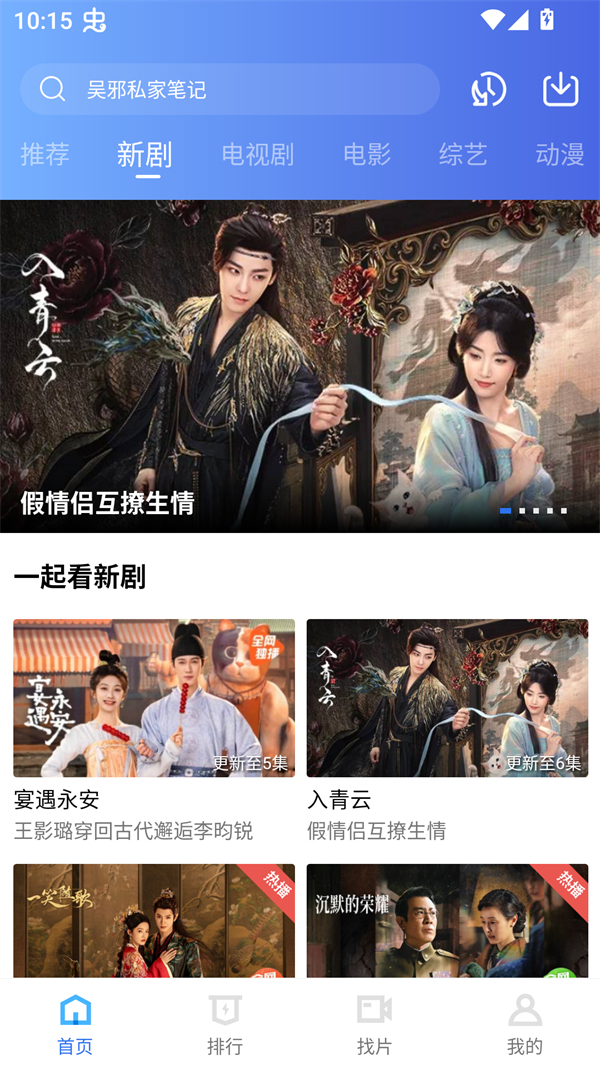Open the downloads icon
This screenshot has width=600, height=1066.
(x=561, y=90)
